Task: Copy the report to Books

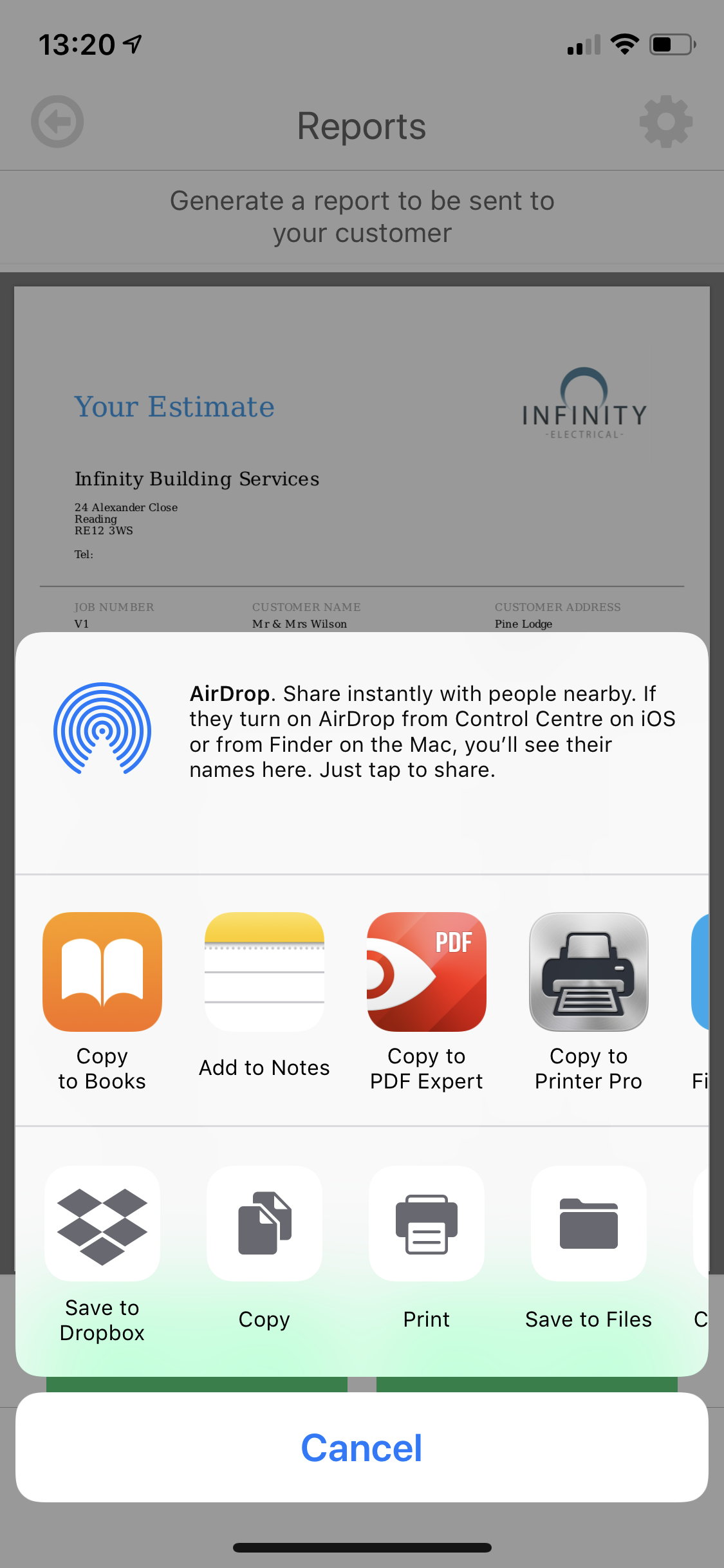Action: [x=102, y=972]
